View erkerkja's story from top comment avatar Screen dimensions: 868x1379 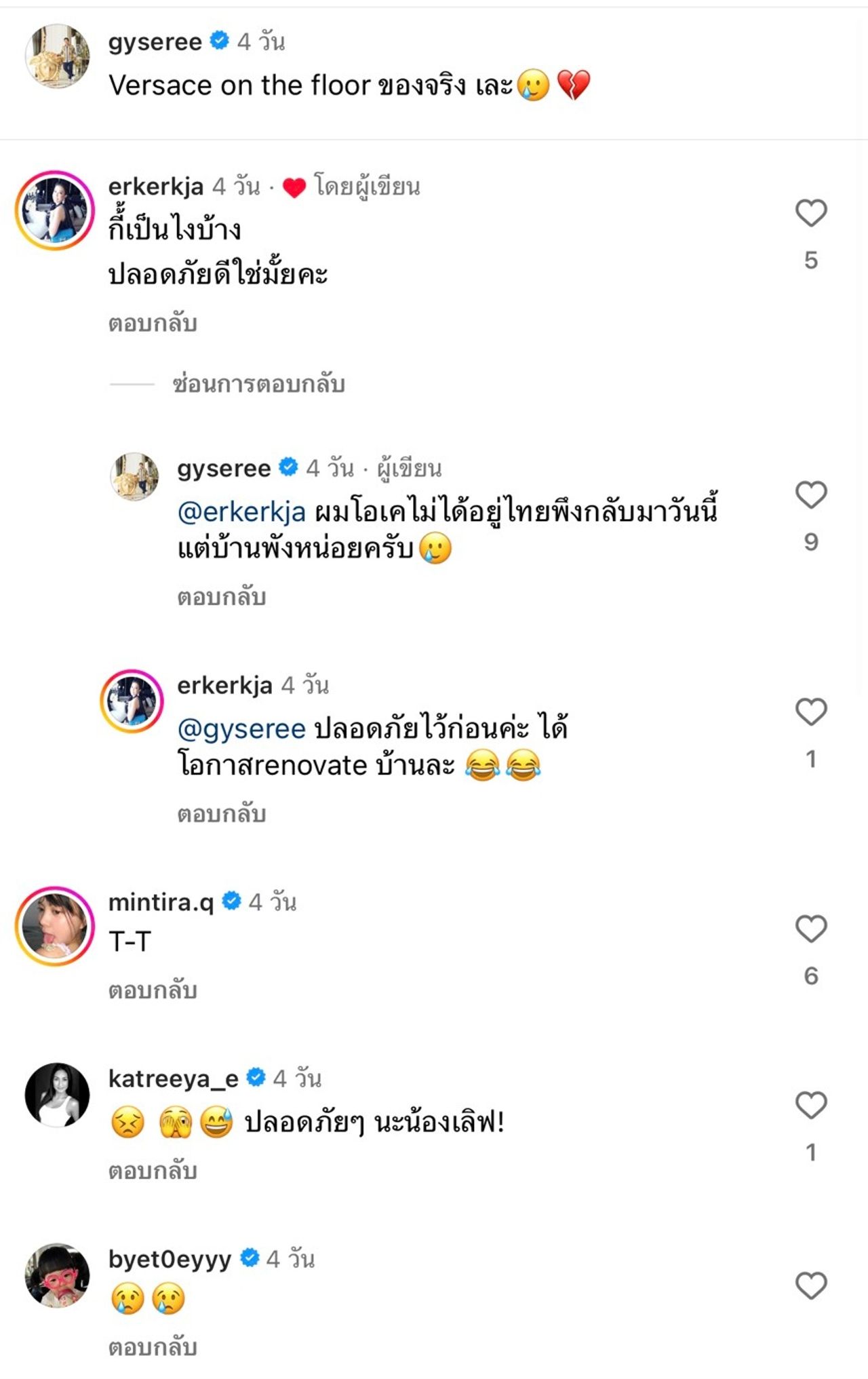click(x=55, y=210)
